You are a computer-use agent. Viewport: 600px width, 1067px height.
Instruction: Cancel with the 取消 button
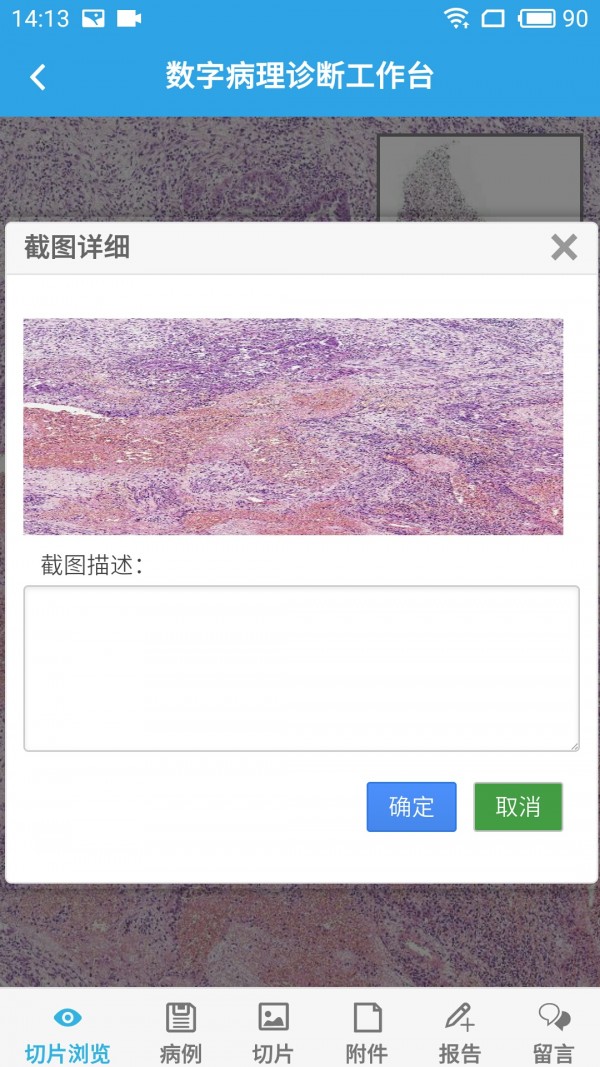tap(518, 807)
